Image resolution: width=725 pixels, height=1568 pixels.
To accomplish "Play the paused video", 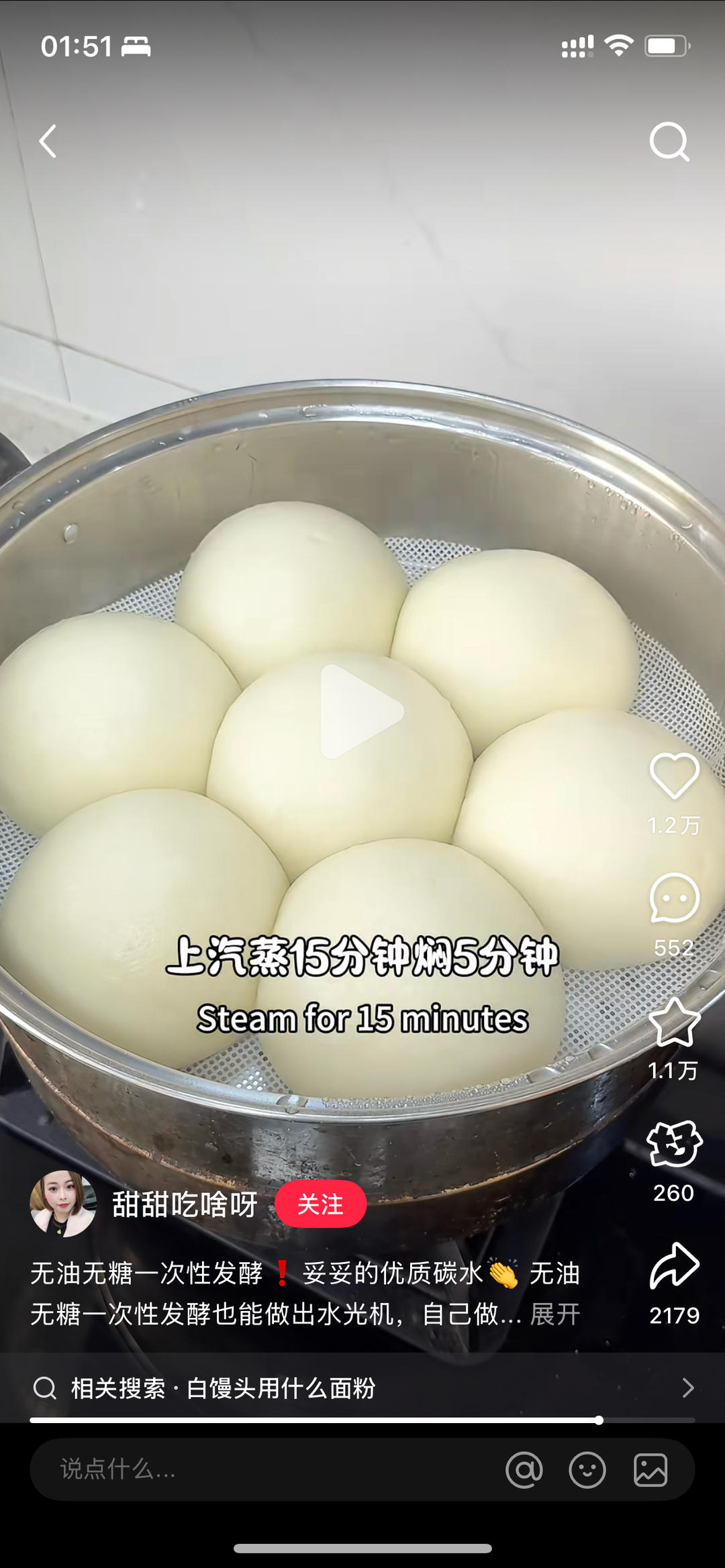I will tap(362, 711).
